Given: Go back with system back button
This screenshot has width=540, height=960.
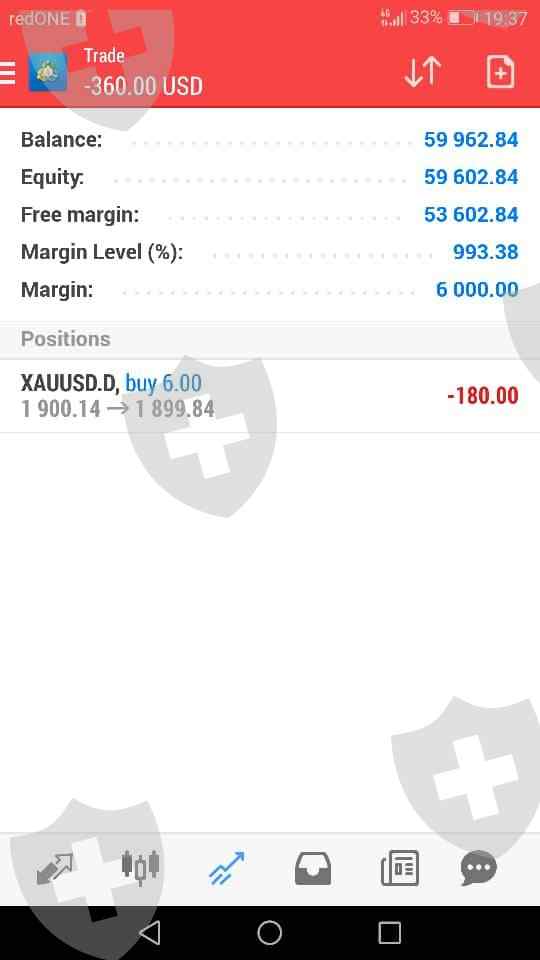Looking at the screenshot, I should click(149, 933).
